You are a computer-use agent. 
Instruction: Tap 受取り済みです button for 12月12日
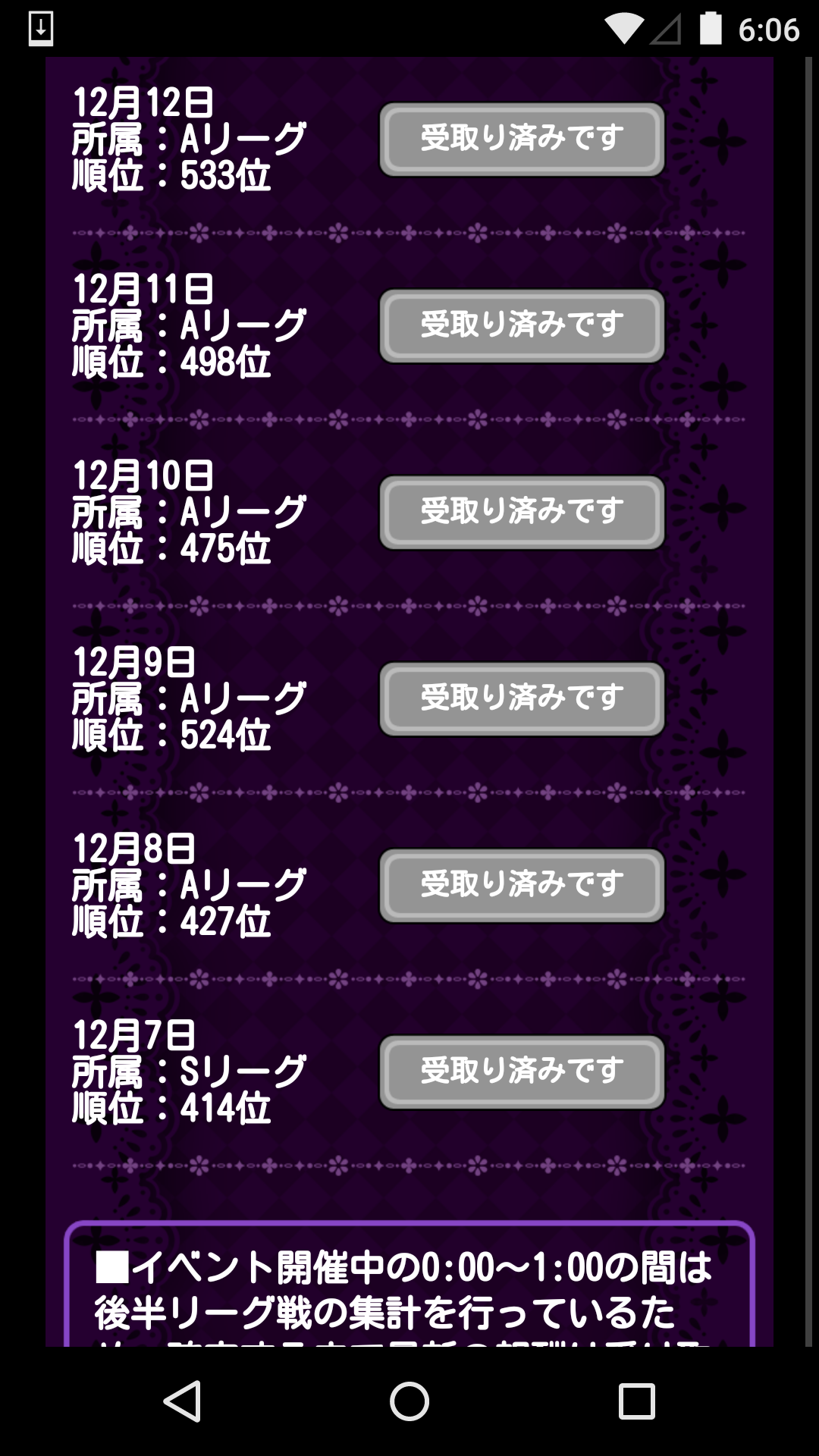tap(522, 140)
